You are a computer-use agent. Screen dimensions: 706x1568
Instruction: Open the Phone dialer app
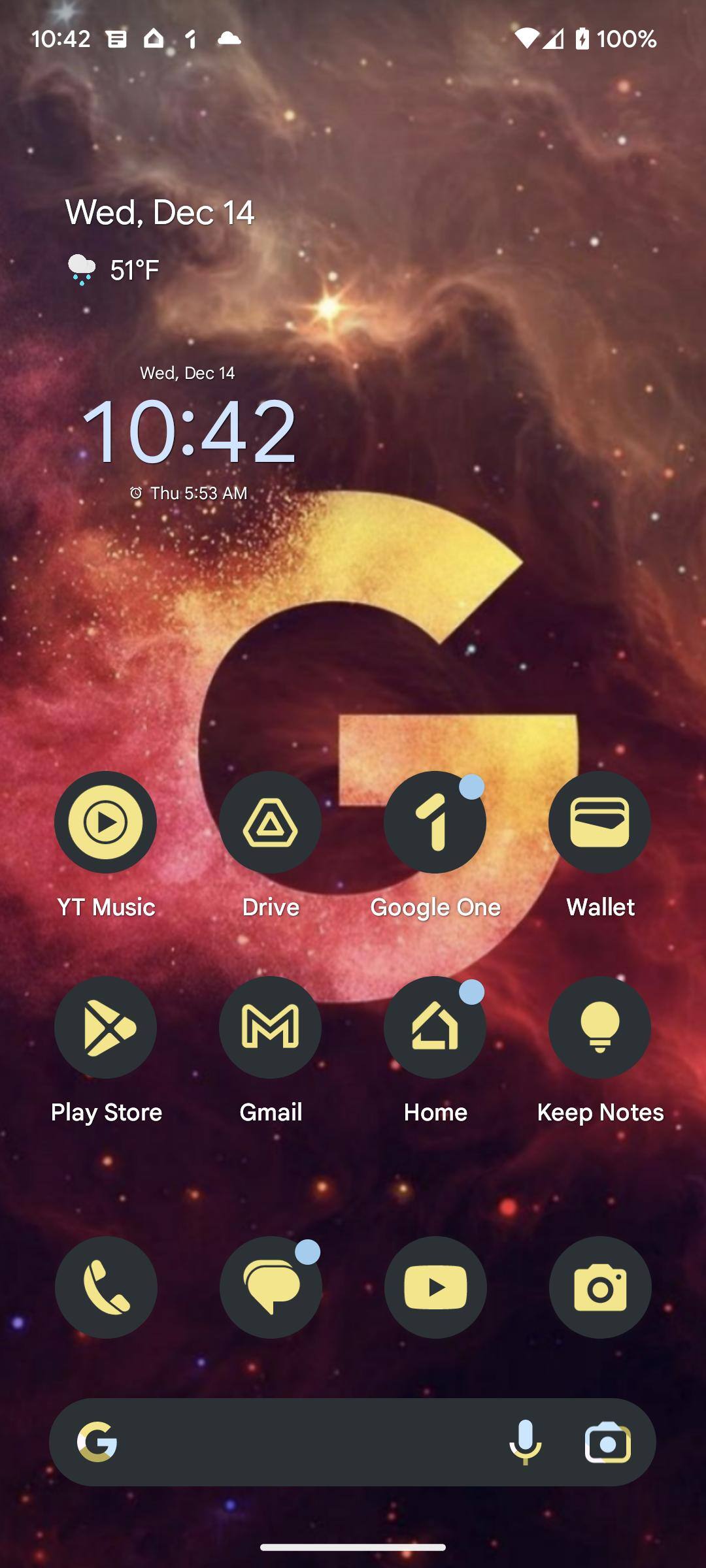[106, 1287]
